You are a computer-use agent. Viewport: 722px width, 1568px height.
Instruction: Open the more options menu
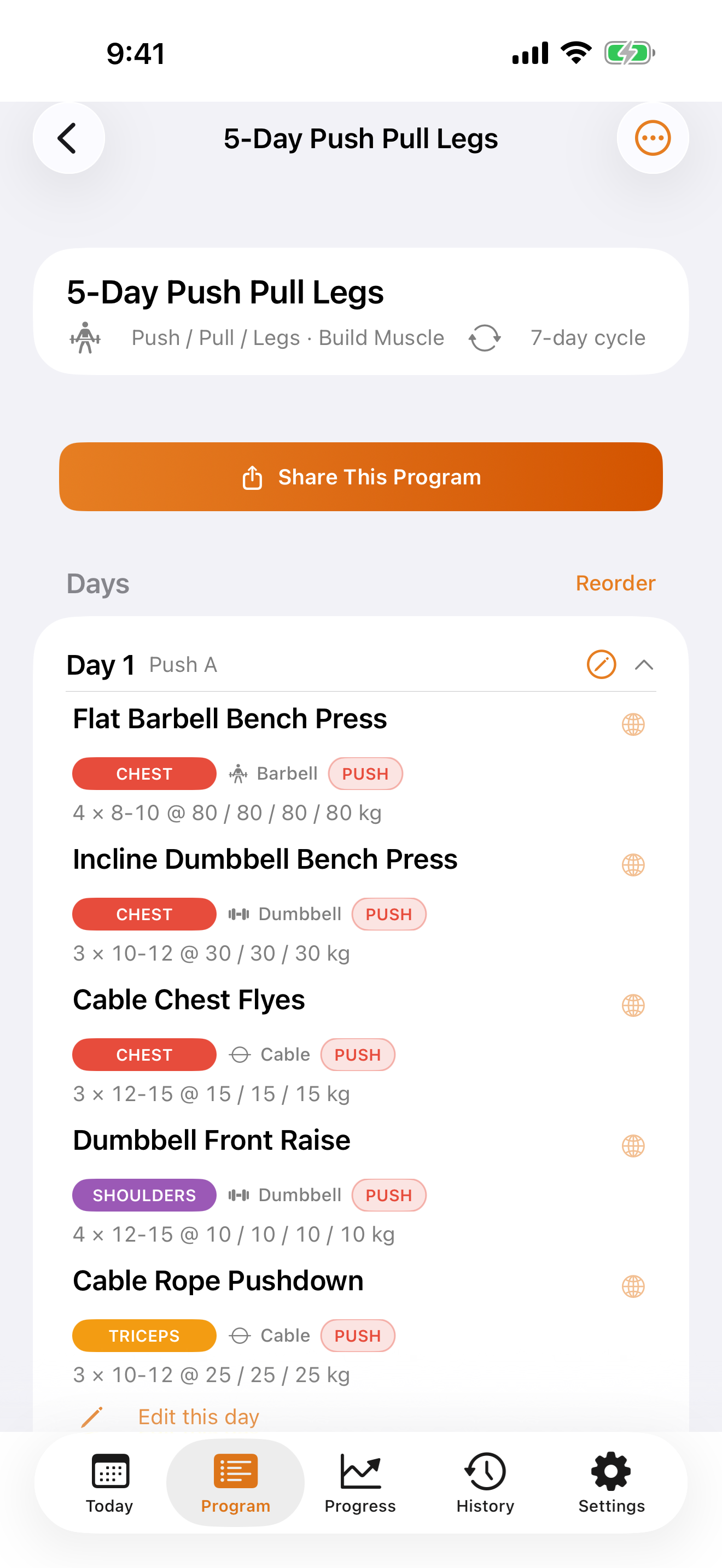coord(653,138)
